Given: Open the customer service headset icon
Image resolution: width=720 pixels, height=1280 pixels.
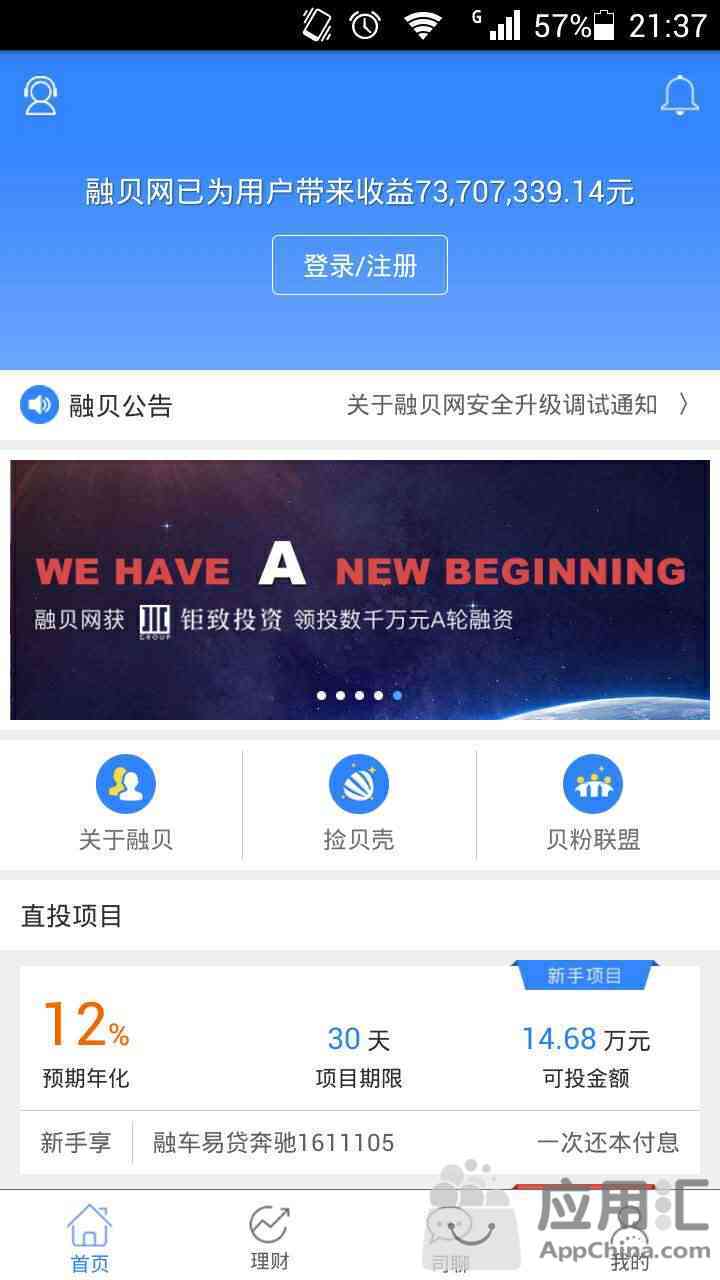Looking at the screenshot, I should point(40,96).
